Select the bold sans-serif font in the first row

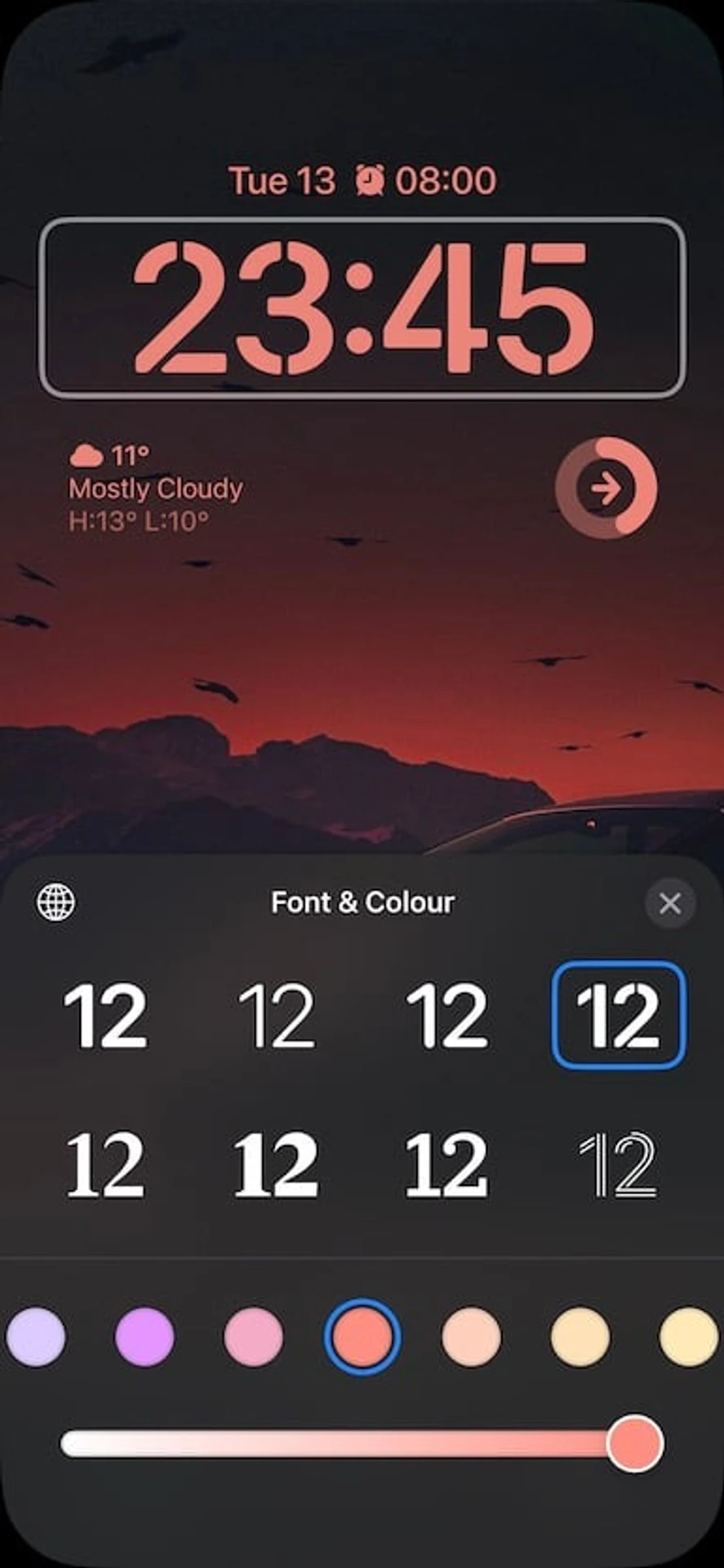pyautogui.click(x=106, y=1016)
